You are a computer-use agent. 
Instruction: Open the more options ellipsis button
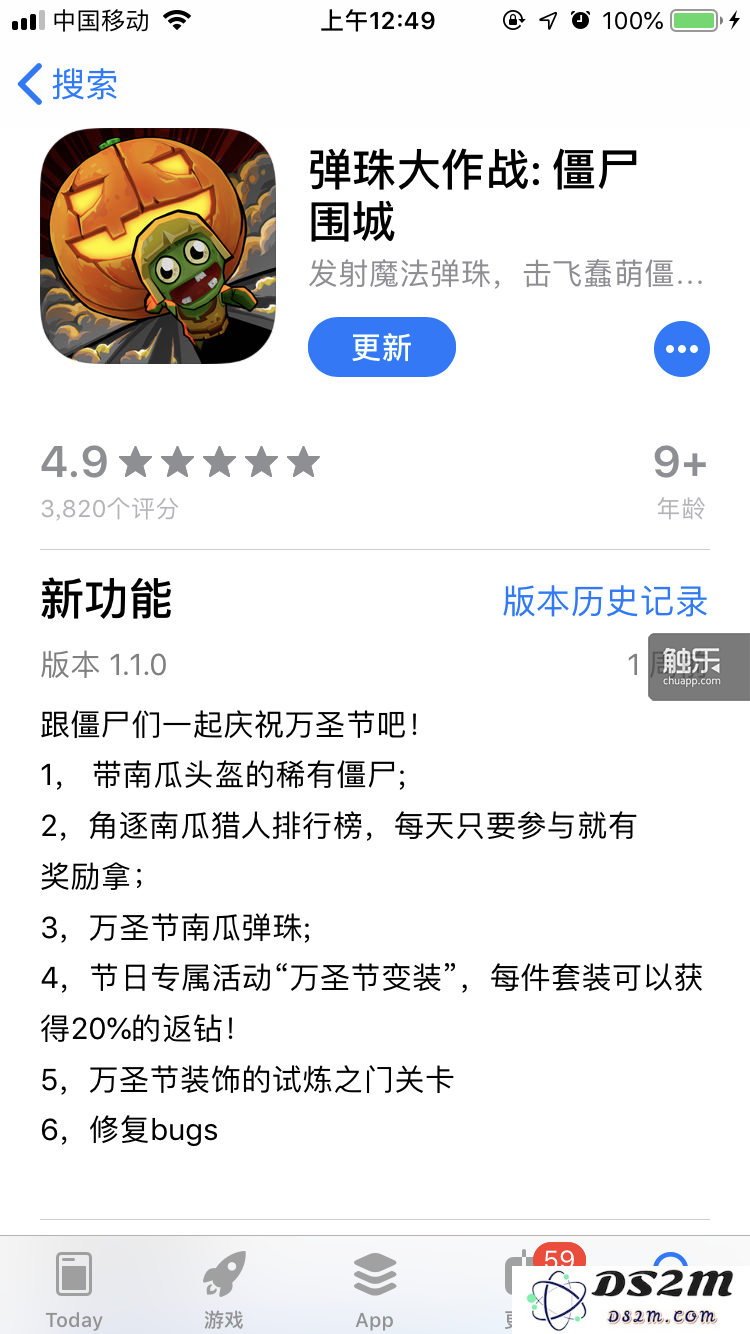tap(681, 349)
